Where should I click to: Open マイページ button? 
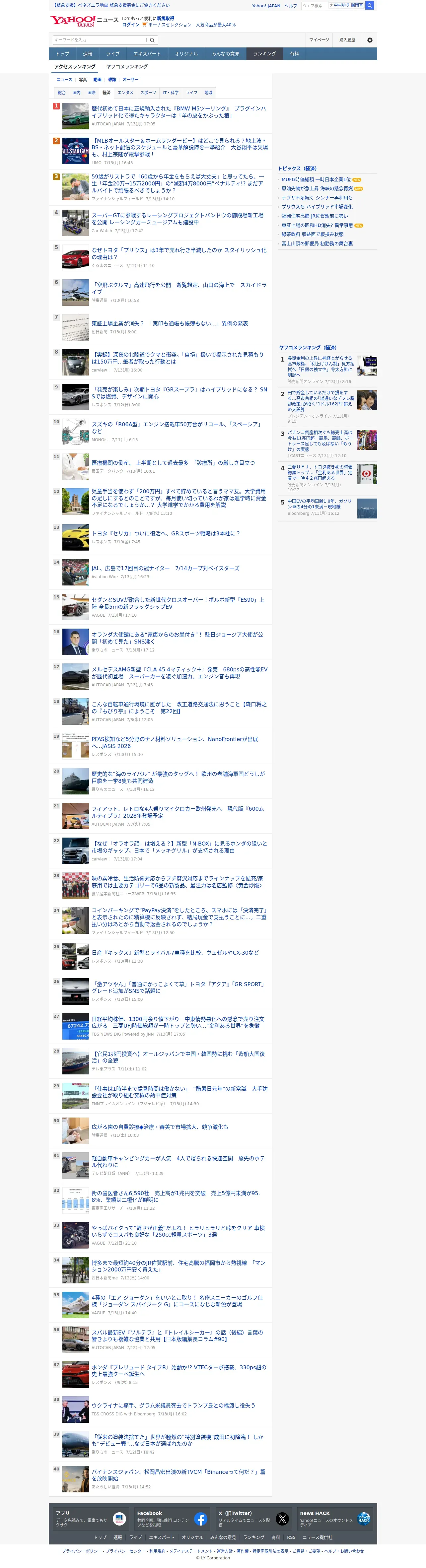319,40
